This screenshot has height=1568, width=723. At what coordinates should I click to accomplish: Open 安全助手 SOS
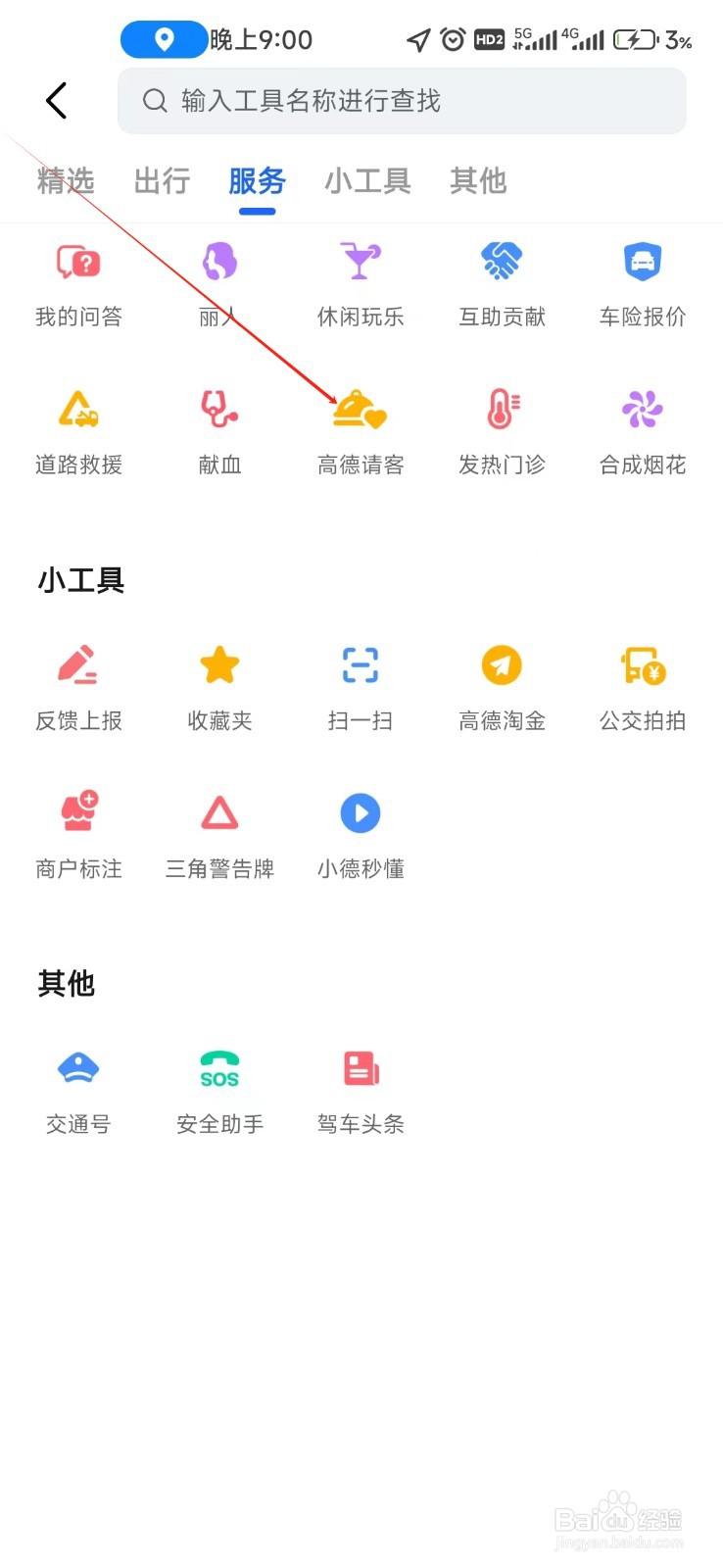(219, 1092)
